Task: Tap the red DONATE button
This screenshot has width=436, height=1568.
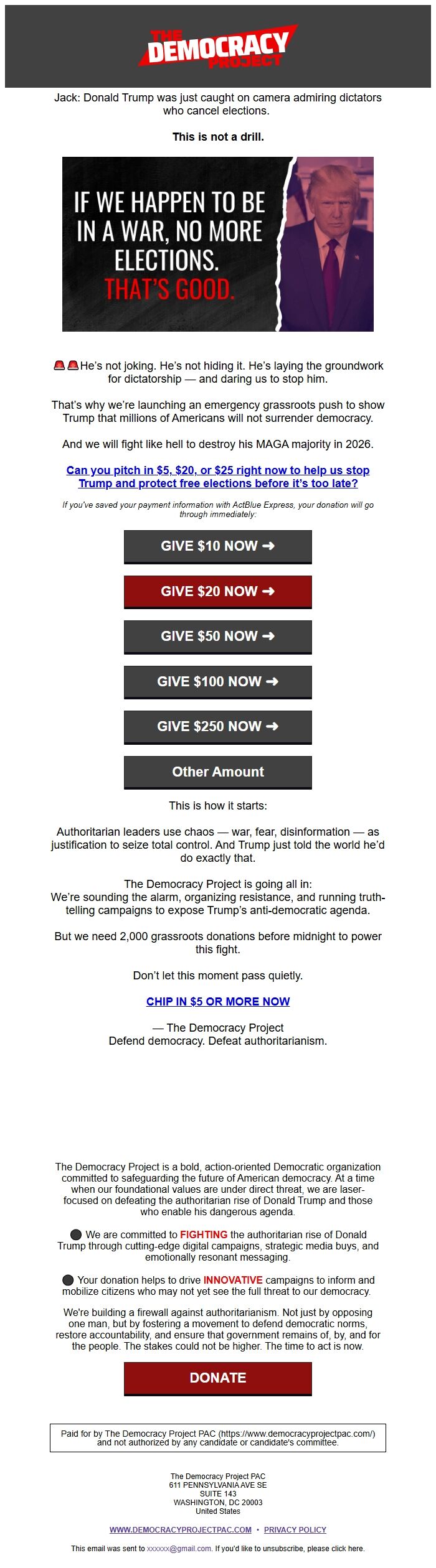Action: tap(217, 1378)
